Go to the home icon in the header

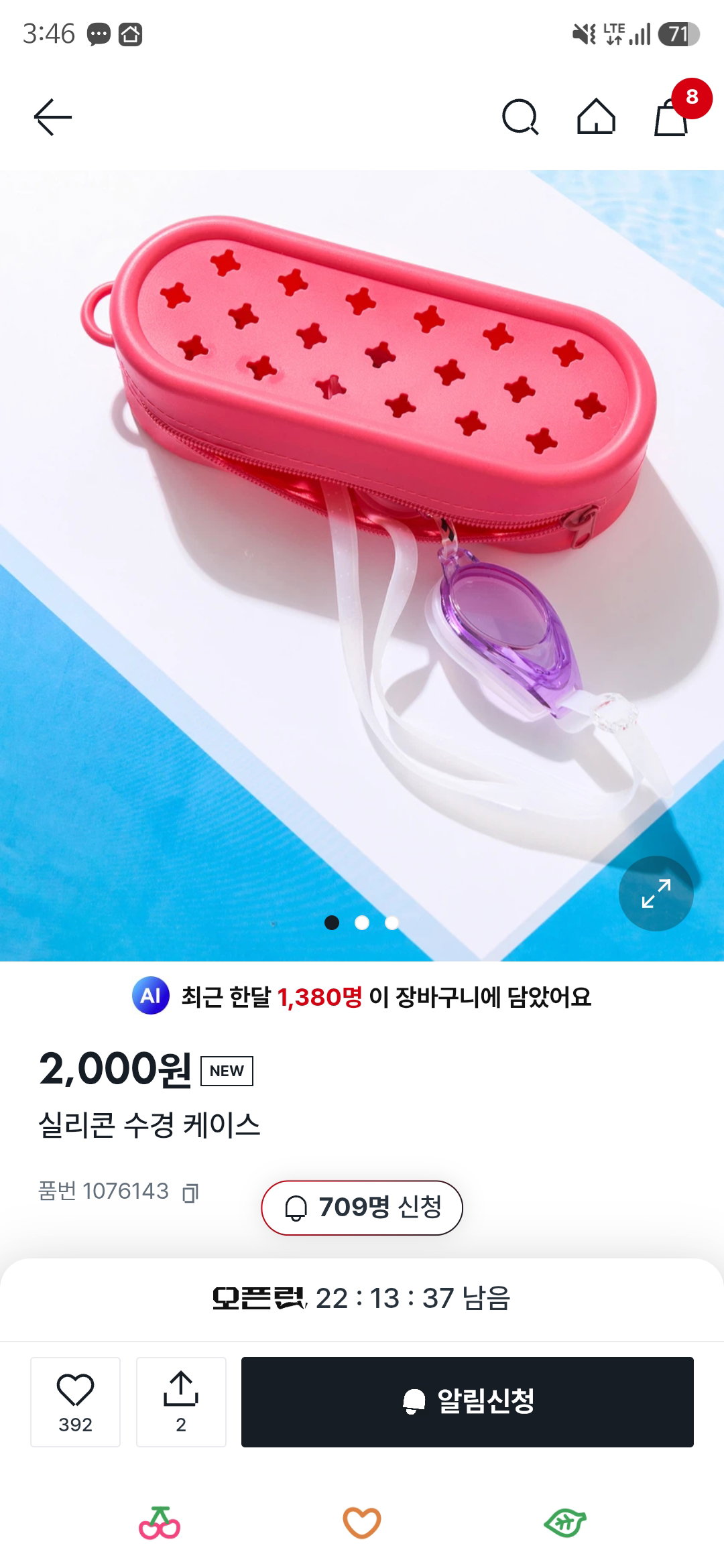pyautogui.click(x=596, y=117)
